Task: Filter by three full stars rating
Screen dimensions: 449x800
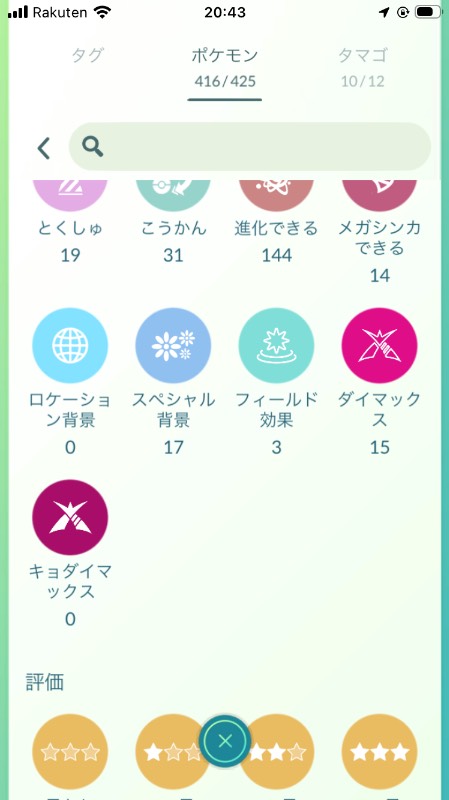Action: click(380, 752)
